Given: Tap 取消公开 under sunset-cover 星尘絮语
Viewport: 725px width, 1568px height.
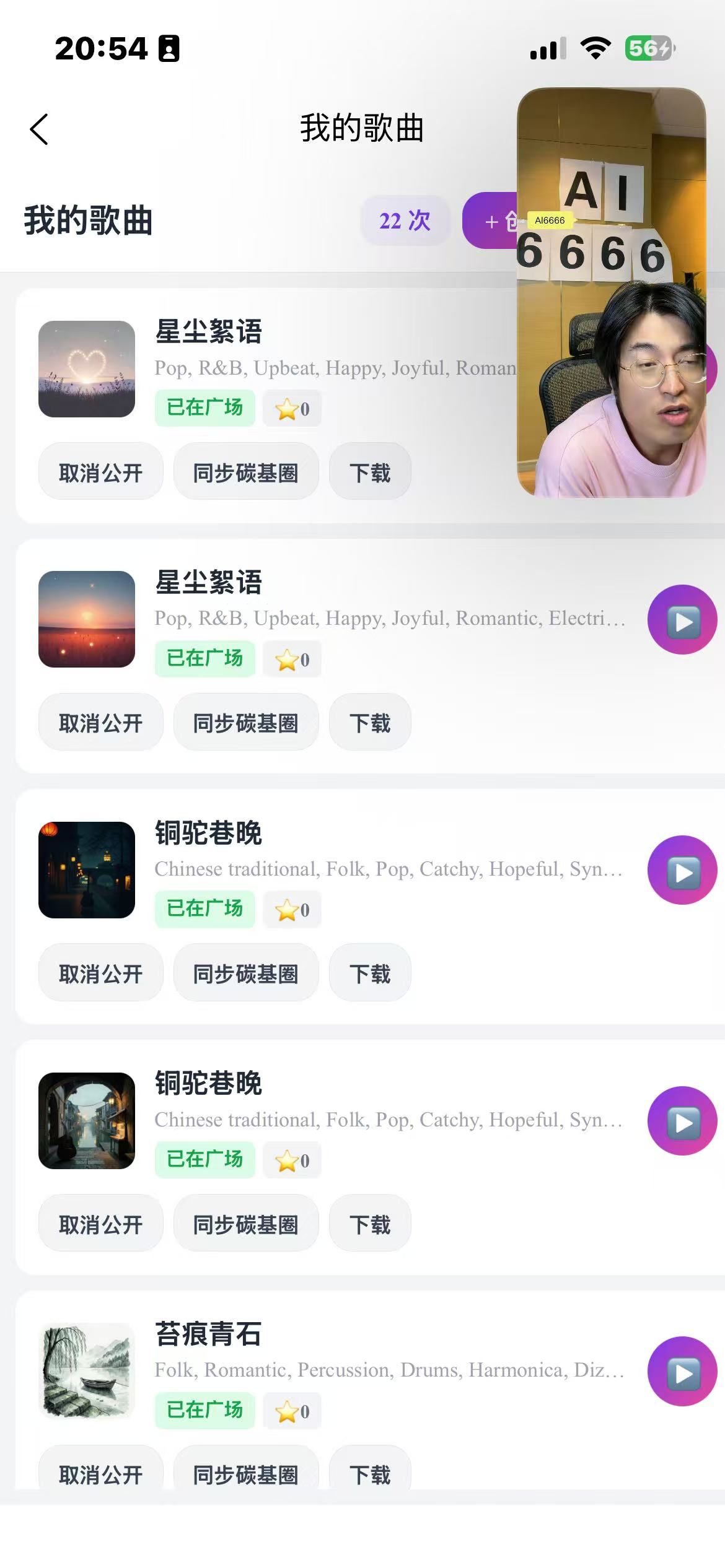Looking at the screenshot, I should pos(101,723).
